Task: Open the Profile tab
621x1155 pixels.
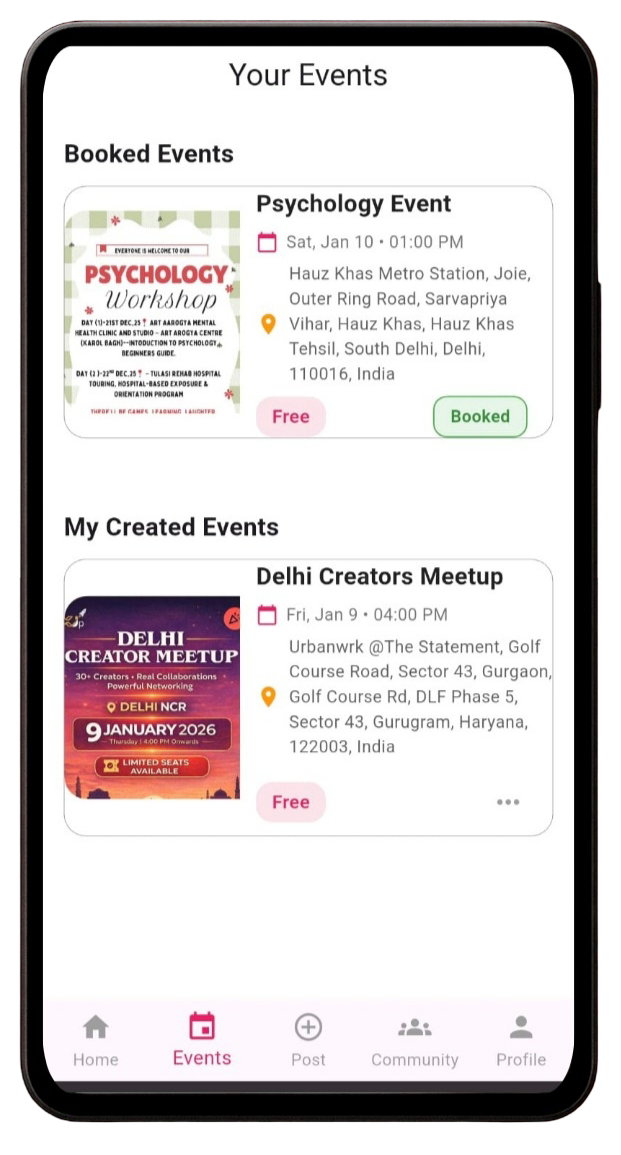Action: coord(521,1040)
